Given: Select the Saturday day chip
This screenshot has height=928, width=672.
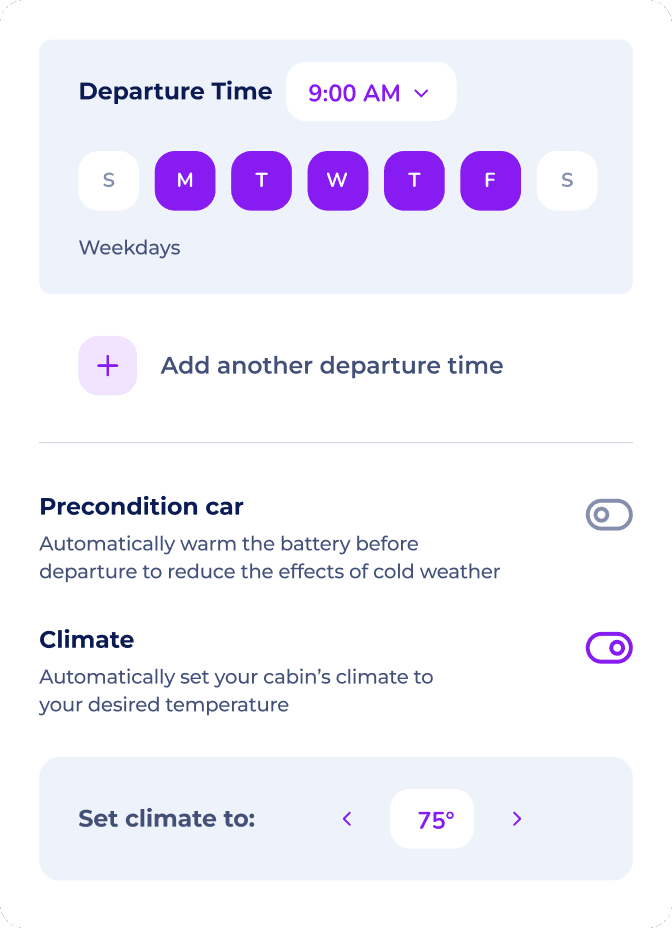Looking at the screenshot, I should 567,181.
